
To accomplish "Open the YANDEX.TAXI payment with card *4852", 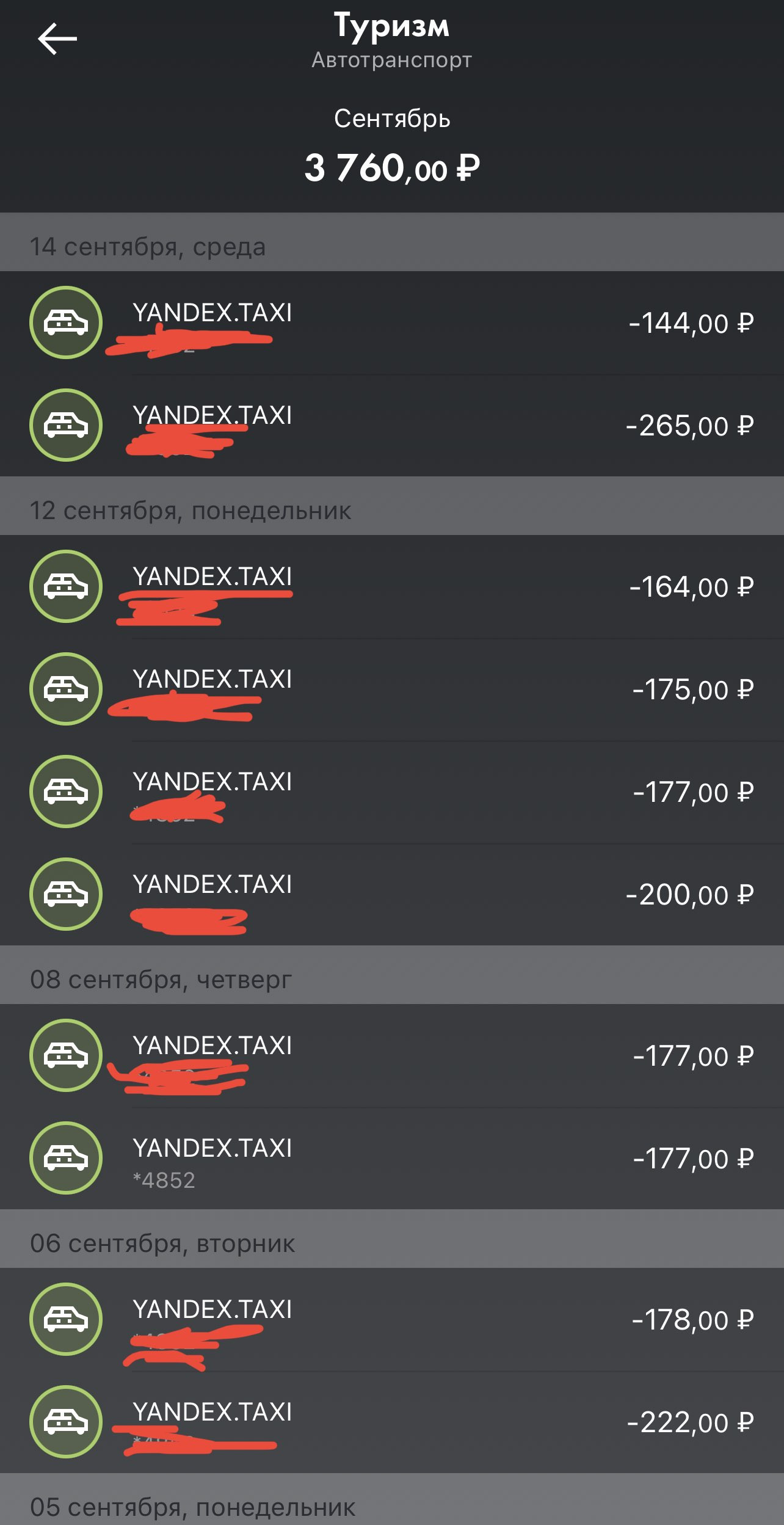I will click(392, 1158).
